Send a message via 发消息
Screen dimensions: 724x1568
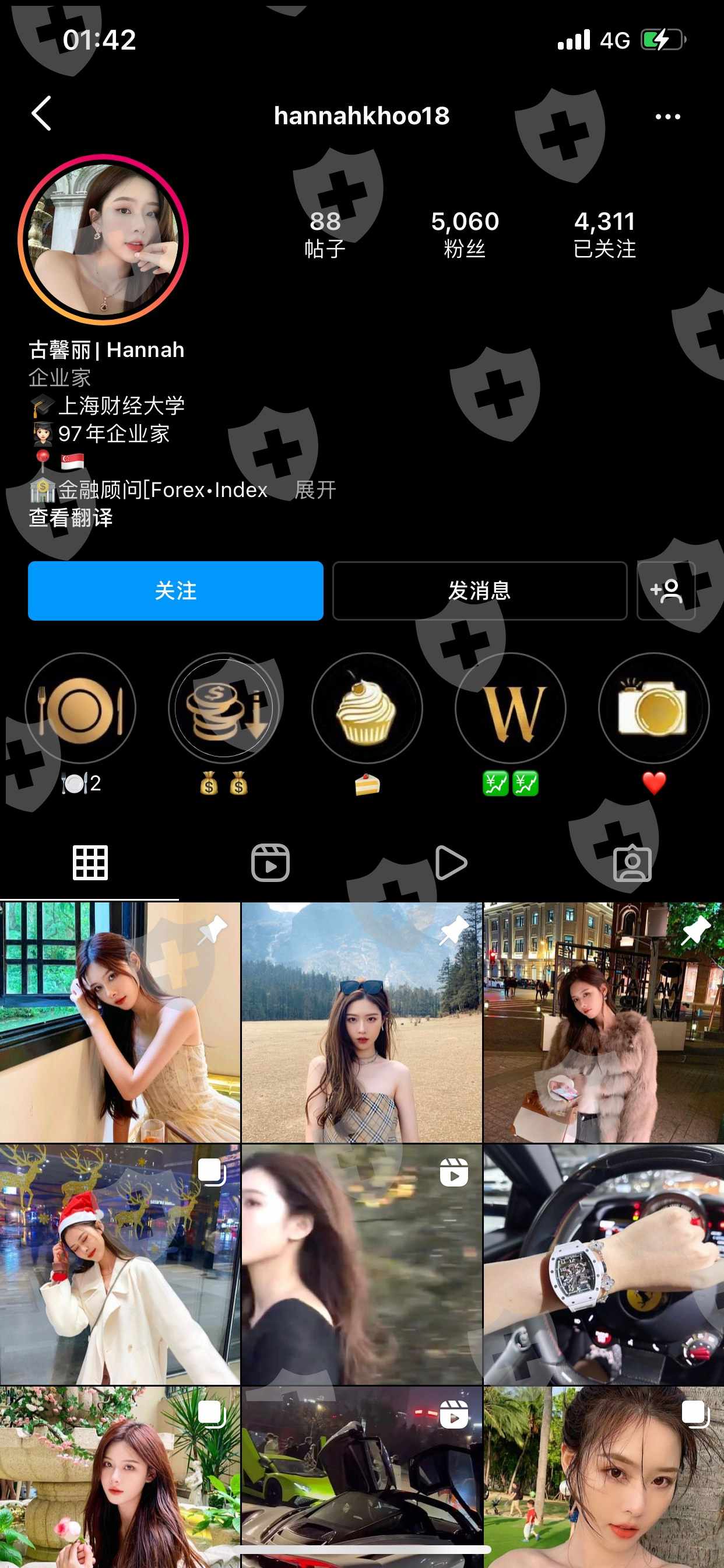click(x=479, y=590)
